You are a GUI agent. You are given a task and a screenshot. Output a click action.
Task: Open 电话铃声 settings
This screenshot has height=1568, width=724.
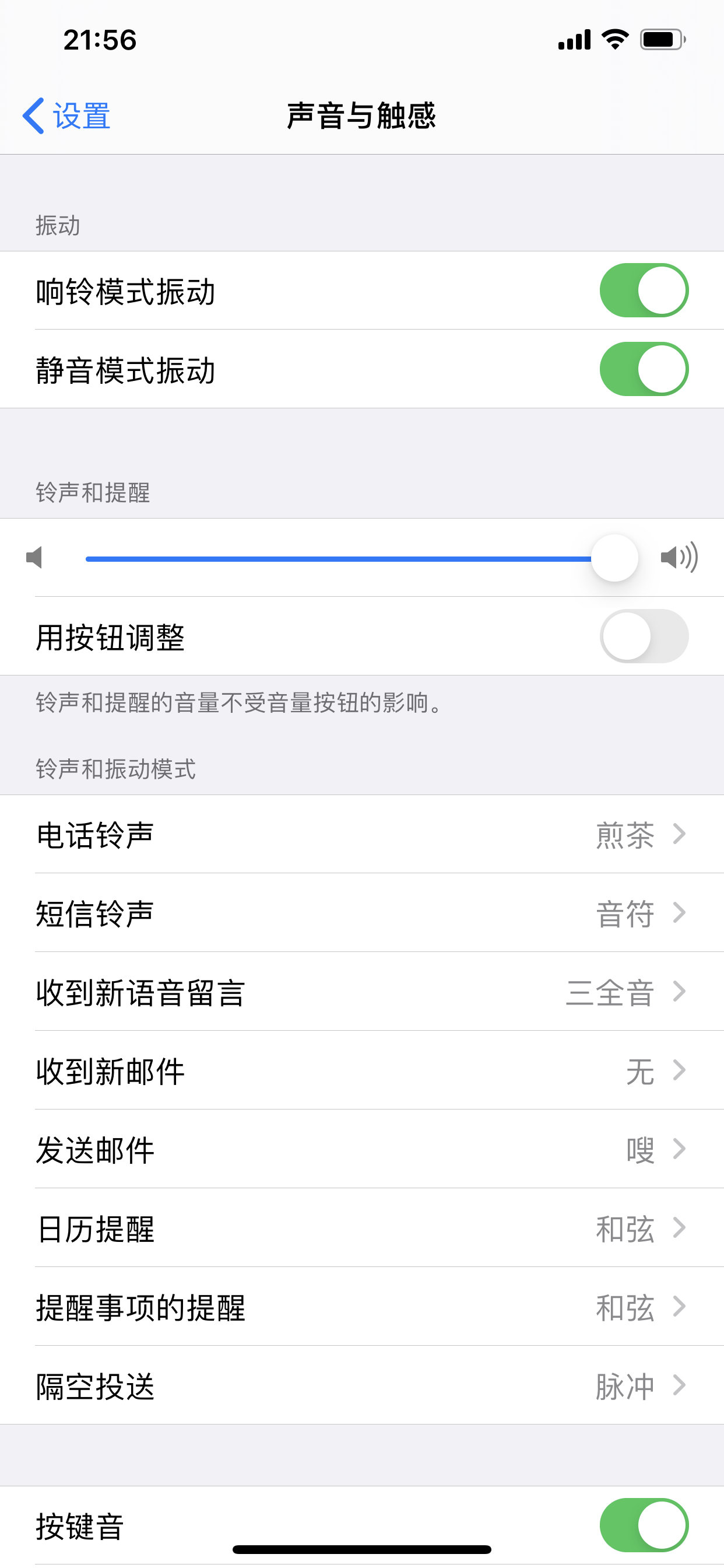pyautogui.click(x=361, y=835)
